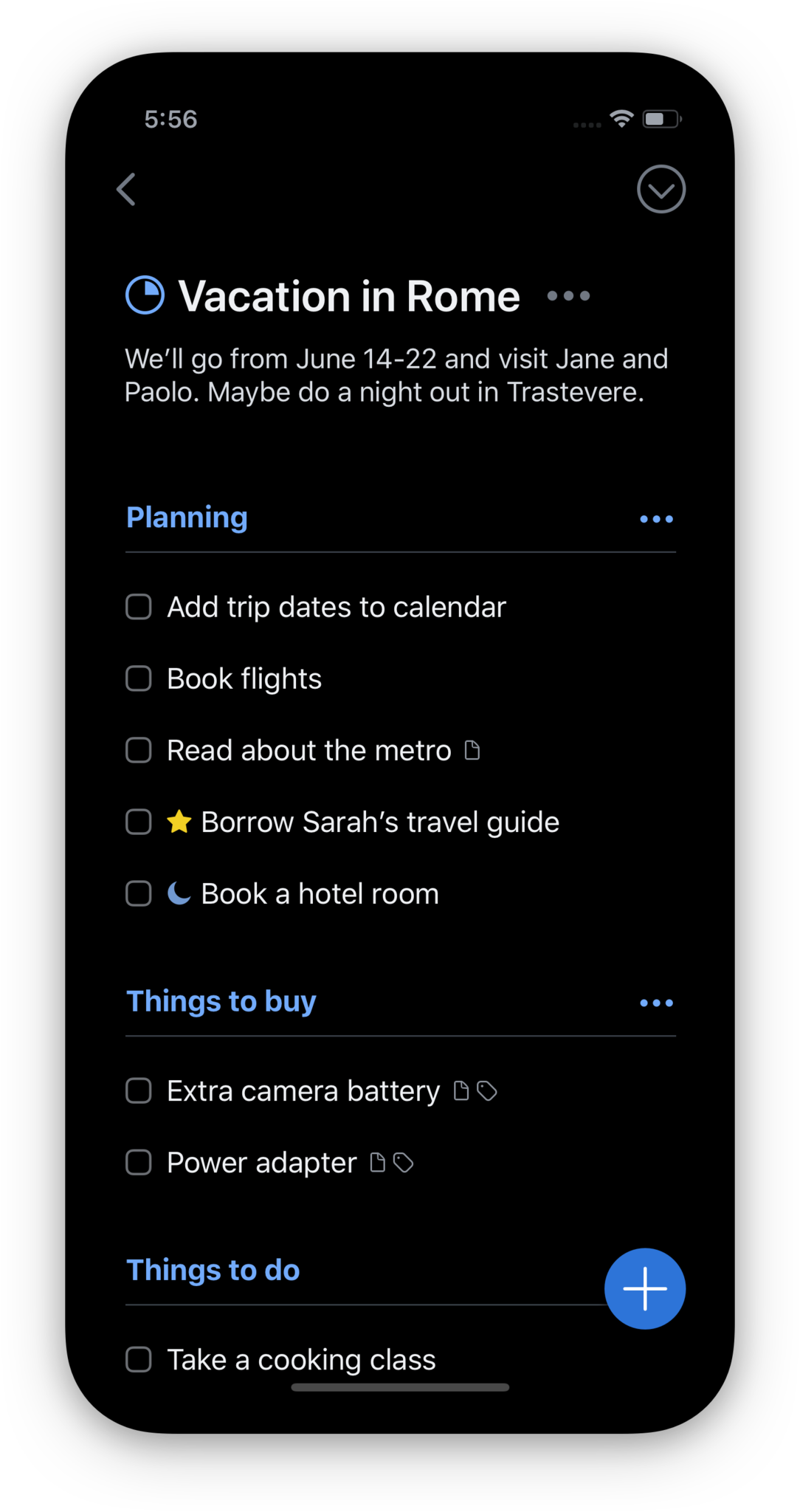This screenshot has height=1512, width=800.
Task: Complete Borrow Sarah's travel guide
Action: coord(139,822)
